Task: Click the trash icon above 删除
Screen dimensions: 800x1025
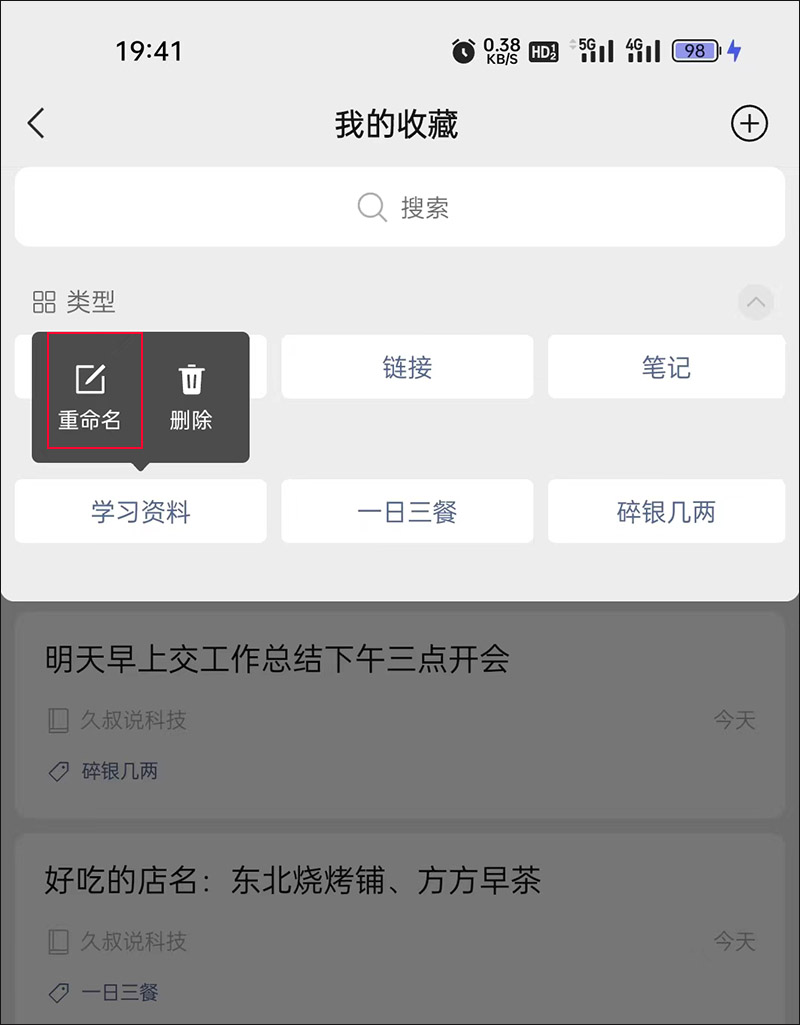Action: [191, 377]
